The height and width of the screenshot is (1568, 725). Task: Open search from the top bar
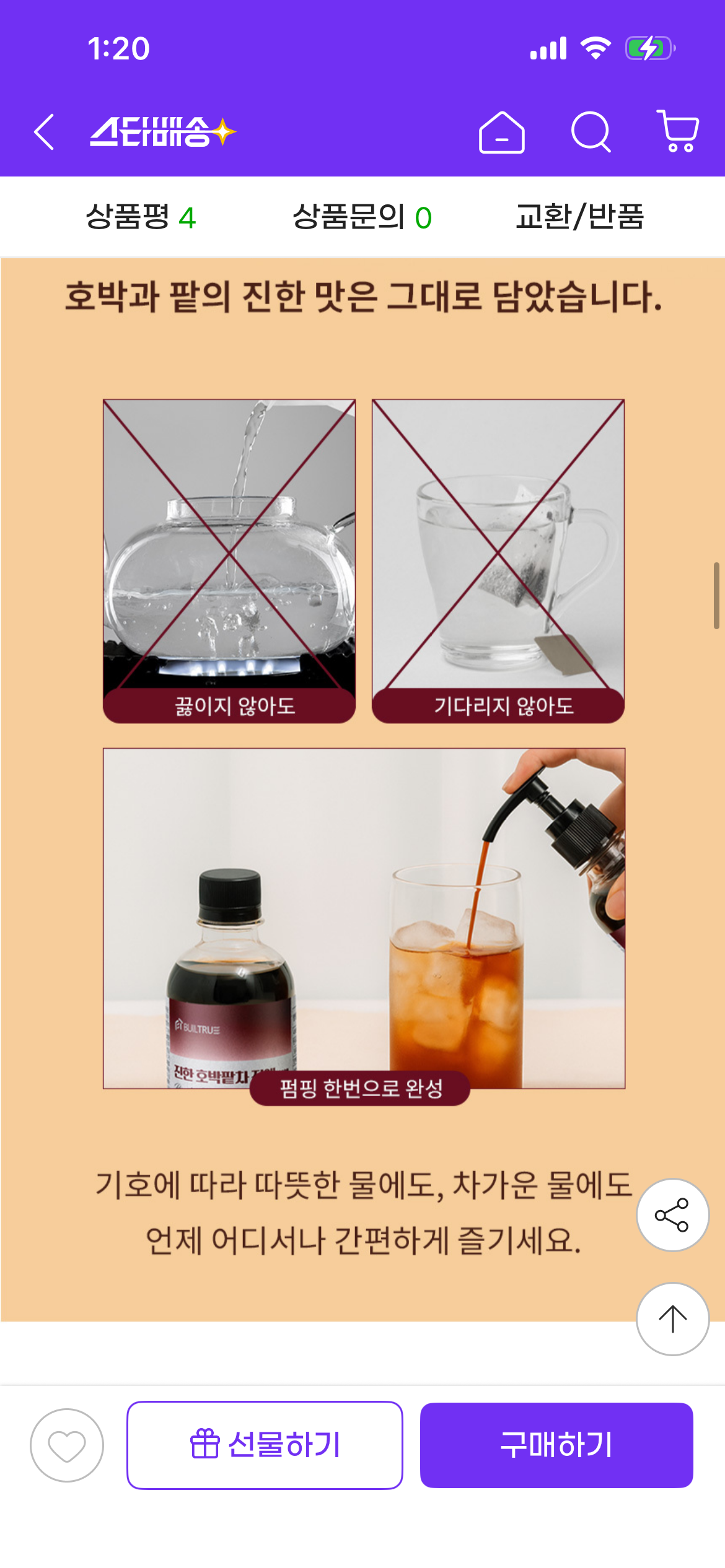tap(591, 132)
